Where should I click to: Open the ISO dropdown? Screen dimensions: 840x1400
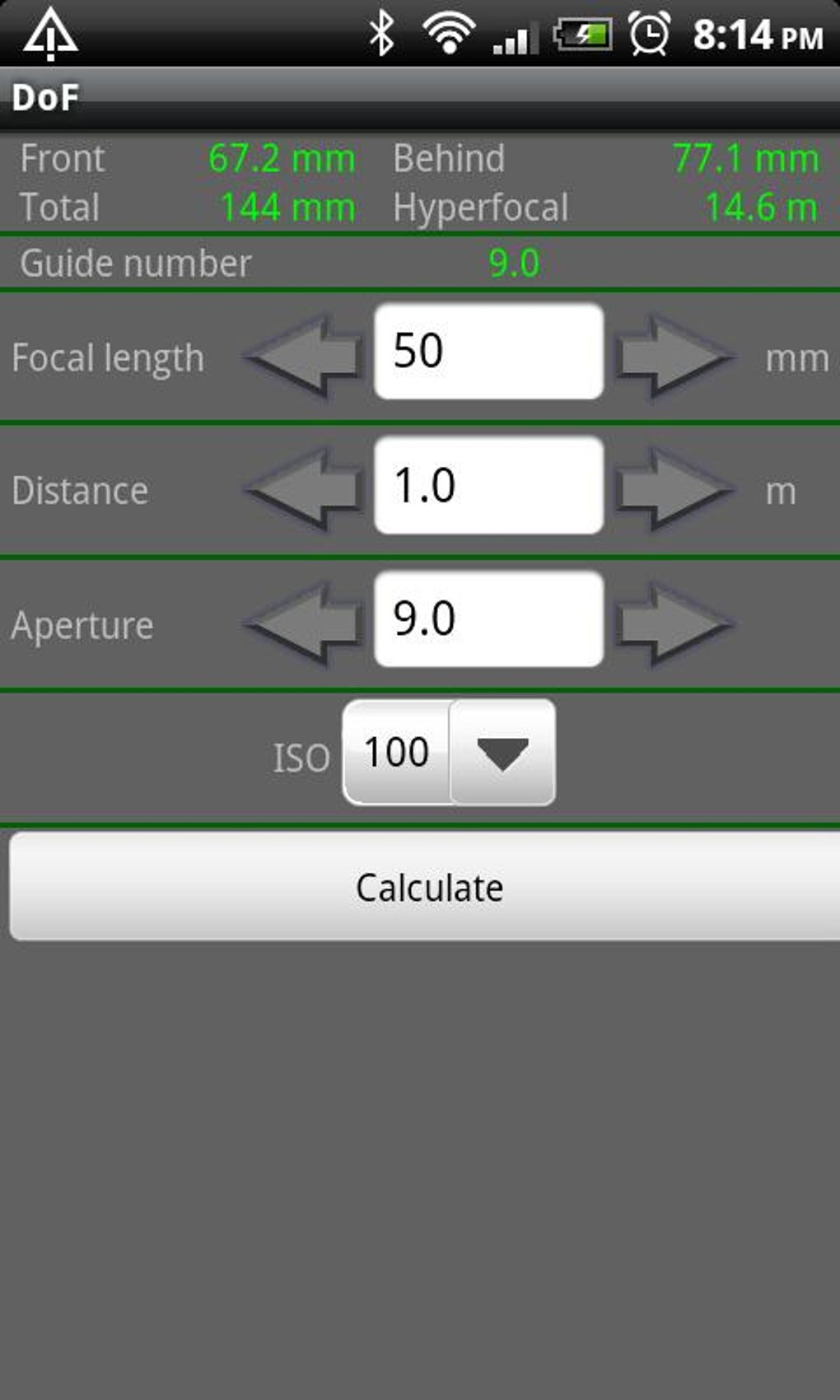pos(450,752)
